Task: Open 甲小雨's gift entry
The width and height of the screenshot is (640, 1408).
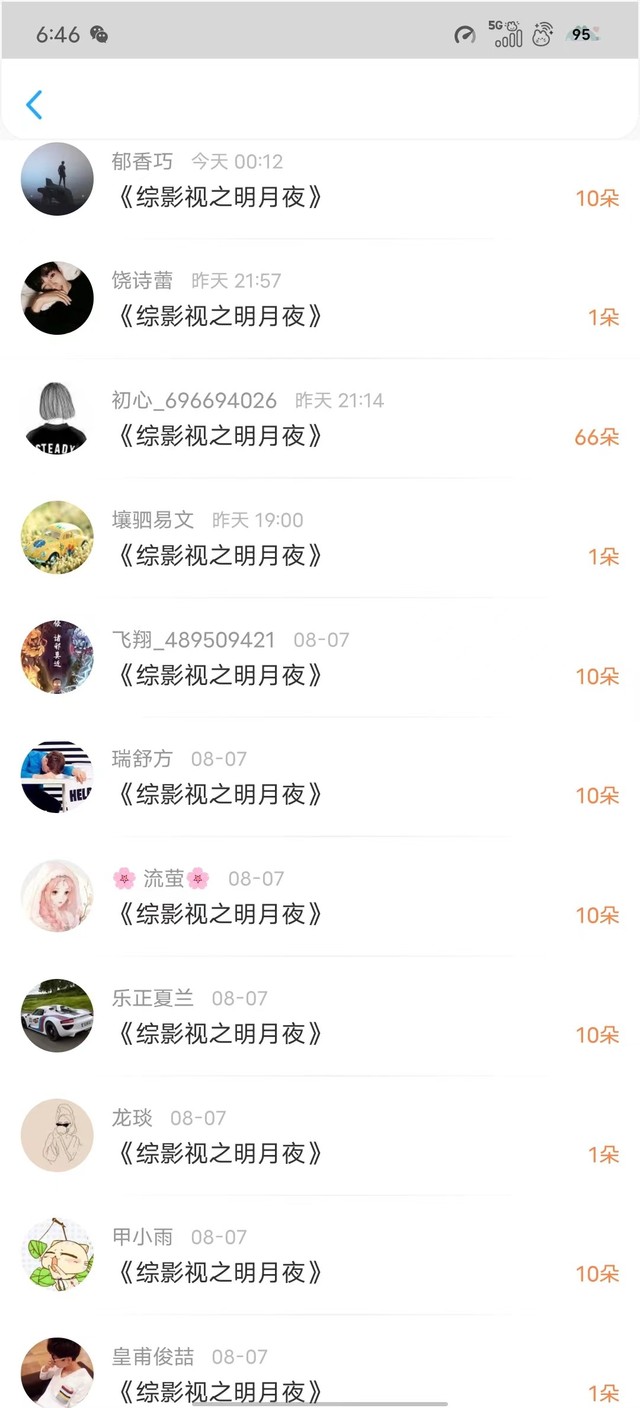Action: coord(320,1255)
